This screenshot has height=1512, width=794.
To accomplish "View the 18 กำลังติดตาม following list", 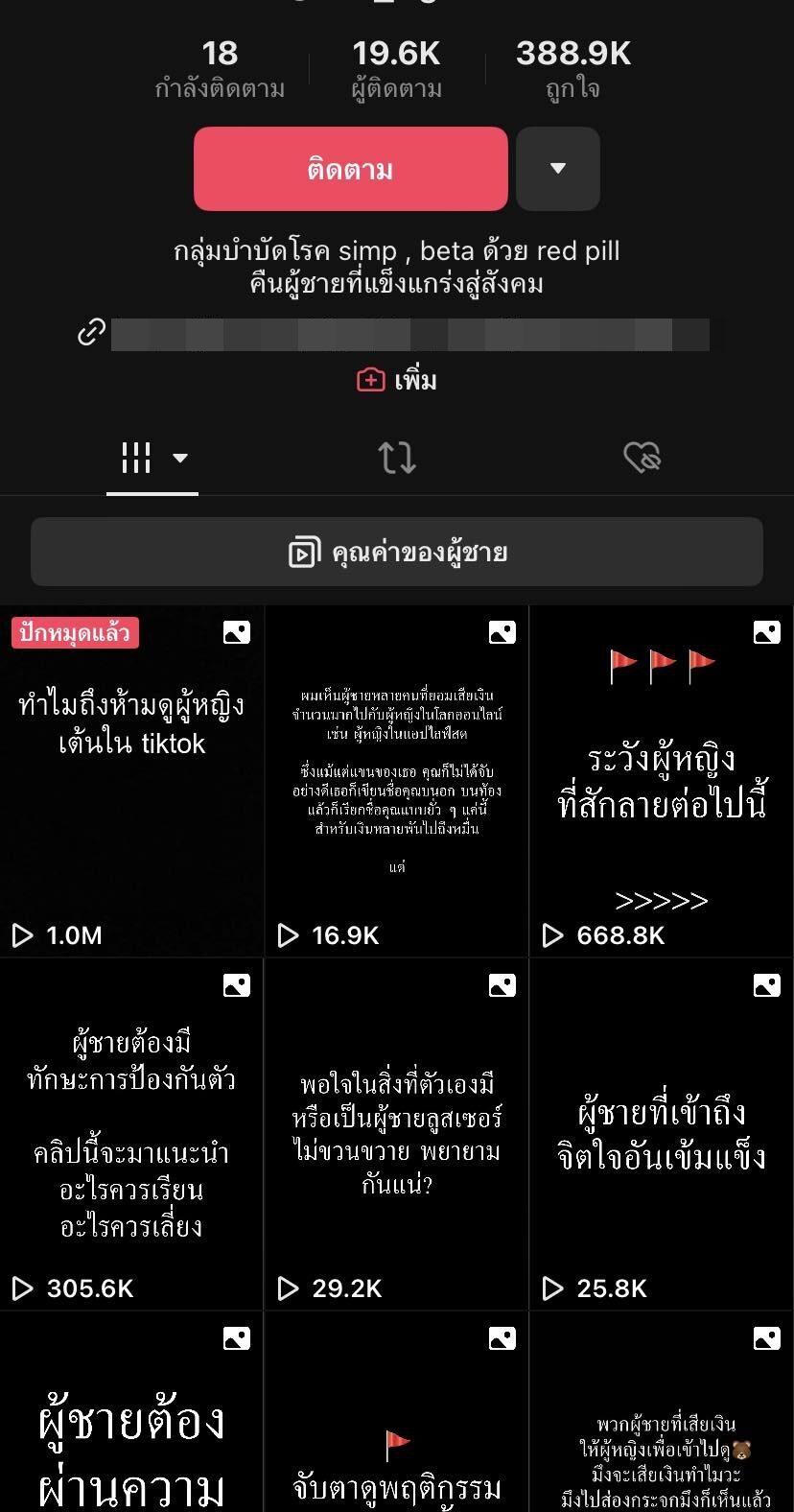I will [x=220, y=69].
